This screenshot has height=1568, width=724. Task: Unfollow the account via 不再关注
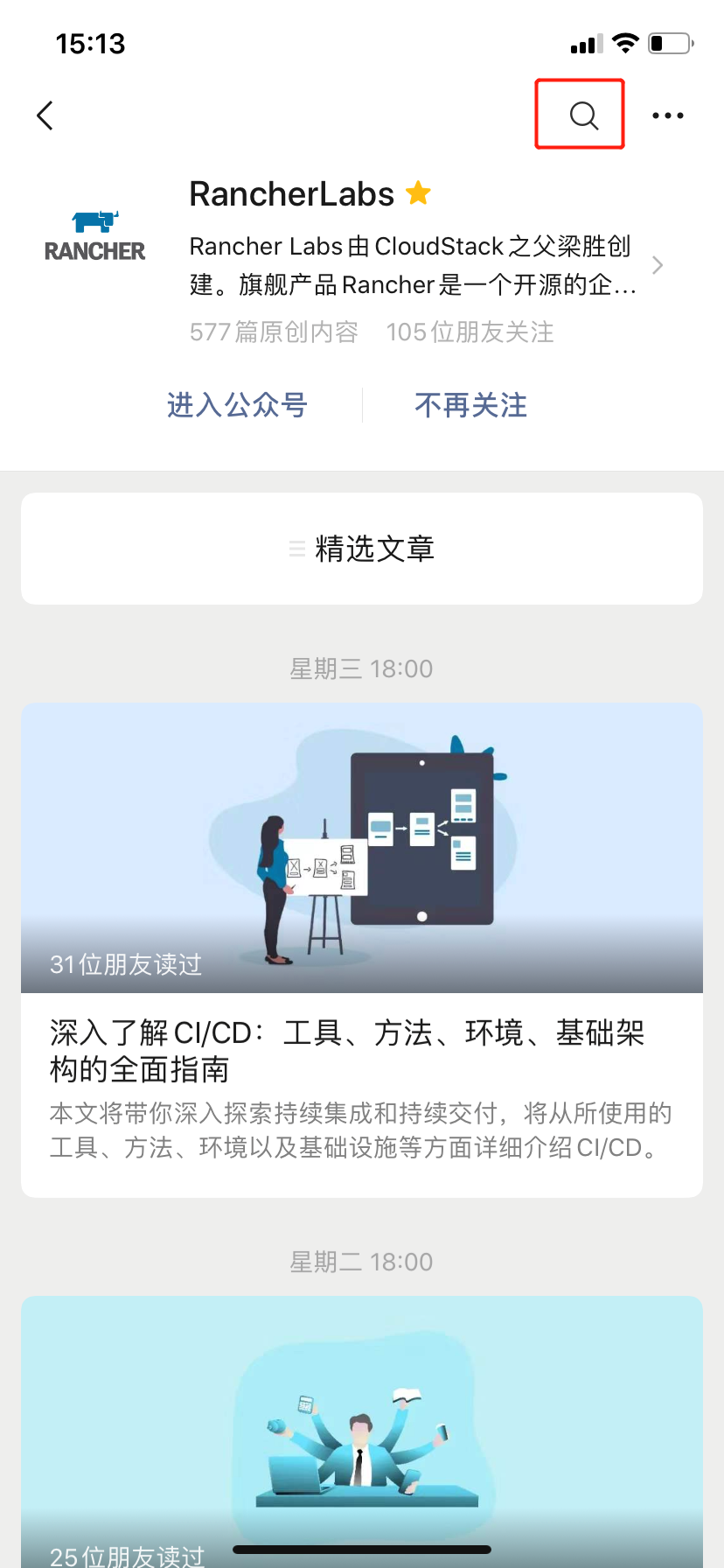[470, 405]
